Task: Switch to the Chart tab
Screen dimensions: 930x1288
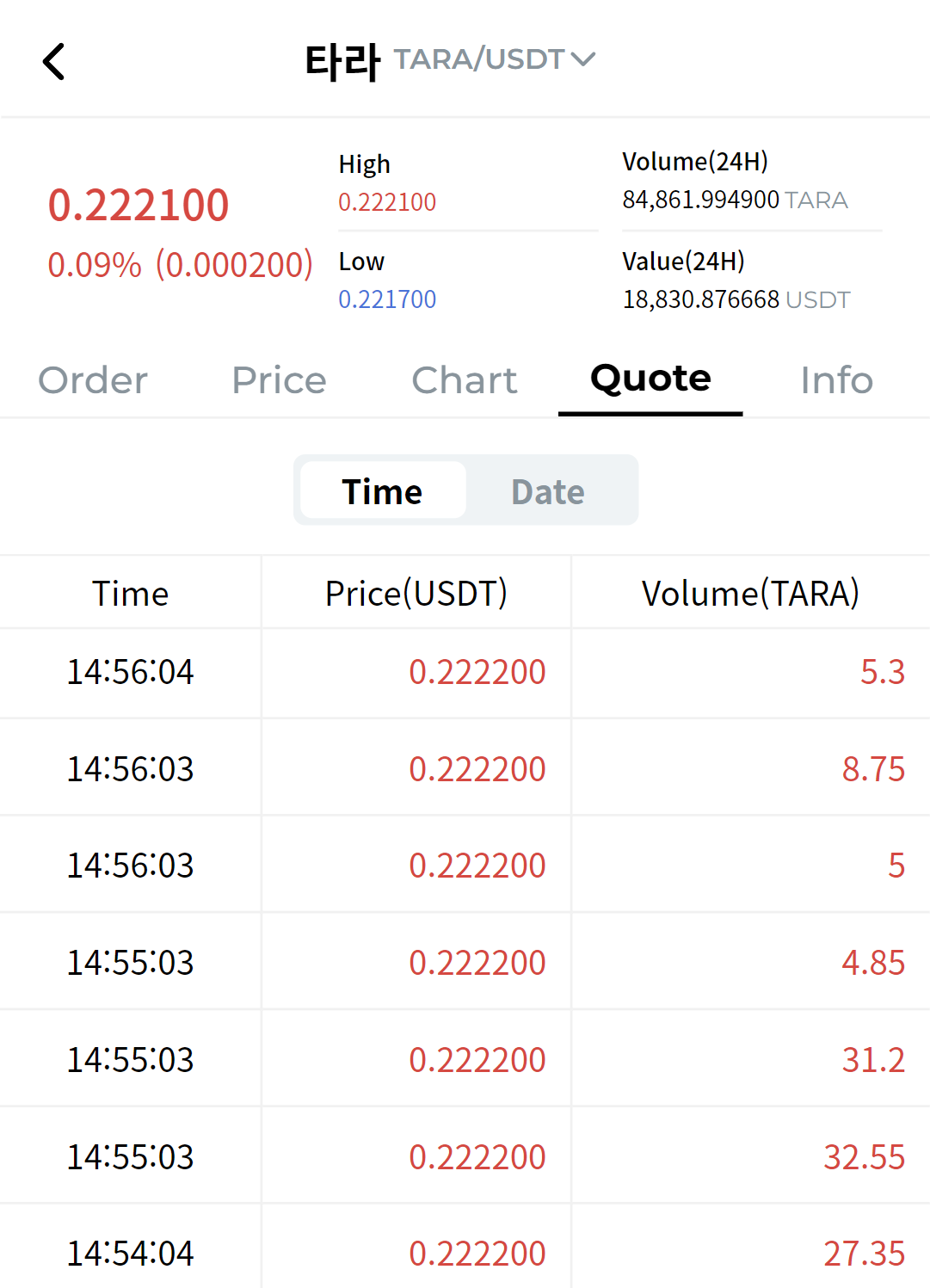Action: pyautogui.click(x=465, y=379)
